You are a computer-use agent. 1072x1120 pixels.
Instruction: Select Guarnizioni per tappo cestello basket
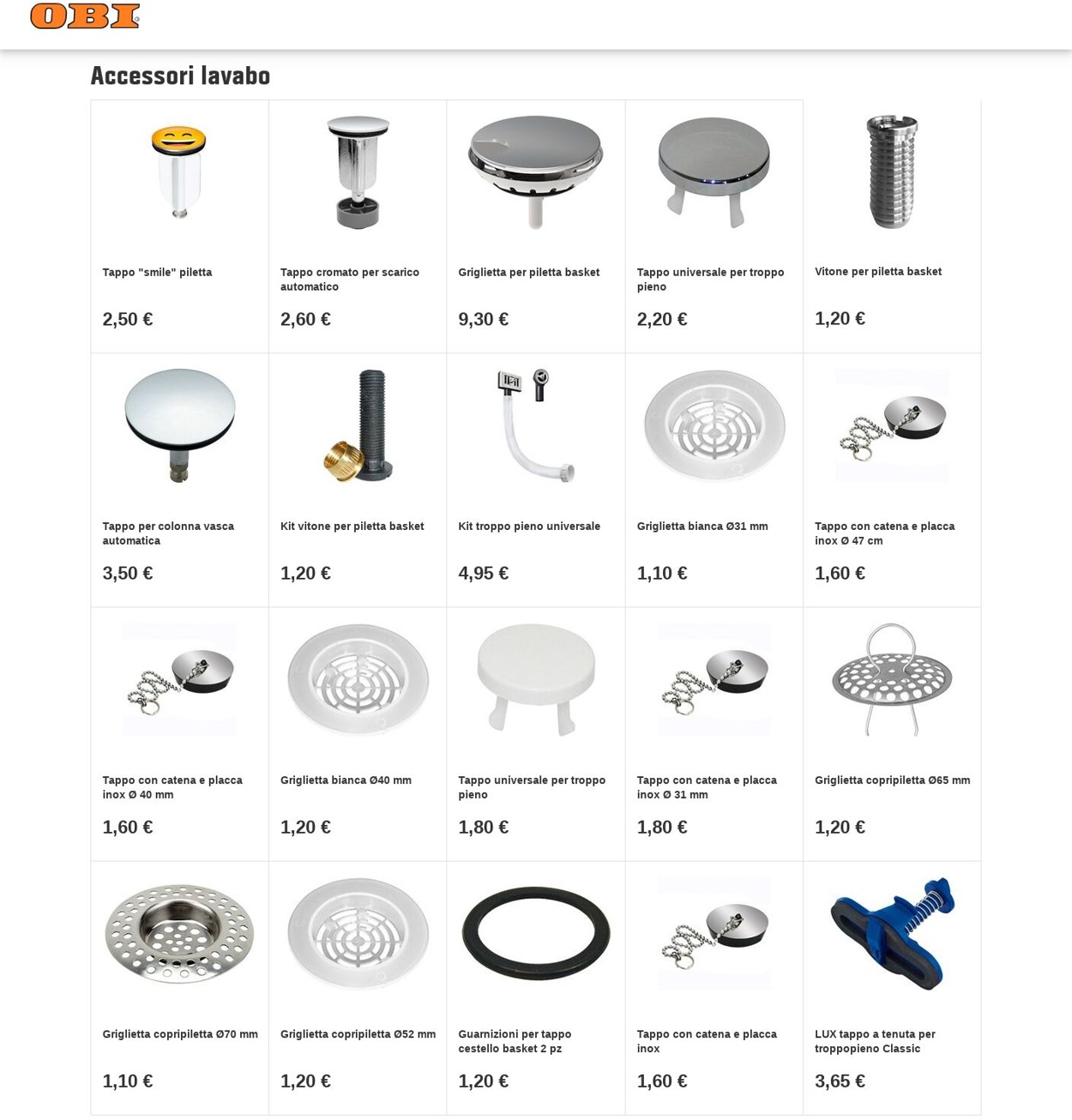535,934
